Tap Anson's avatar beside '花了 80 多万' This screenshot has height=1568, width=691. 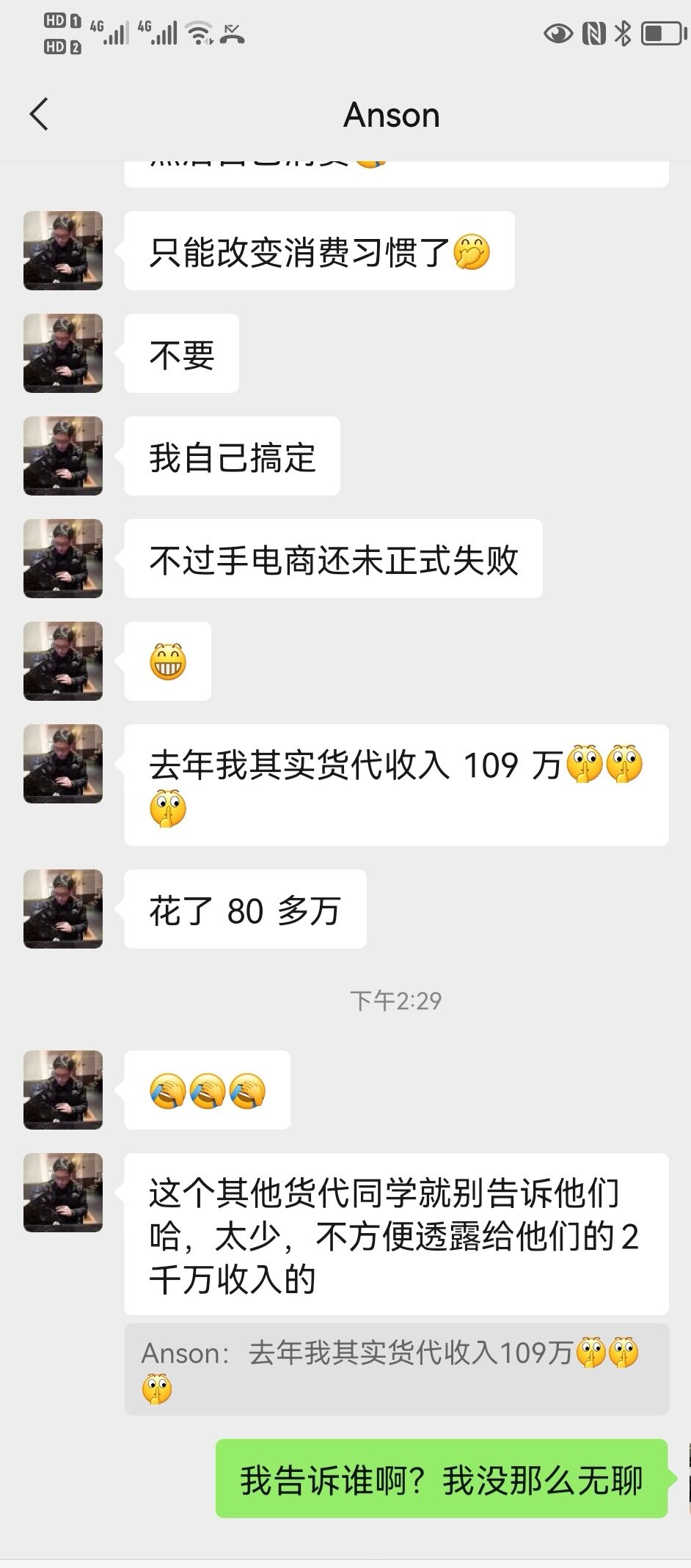[x=63, y=909]
